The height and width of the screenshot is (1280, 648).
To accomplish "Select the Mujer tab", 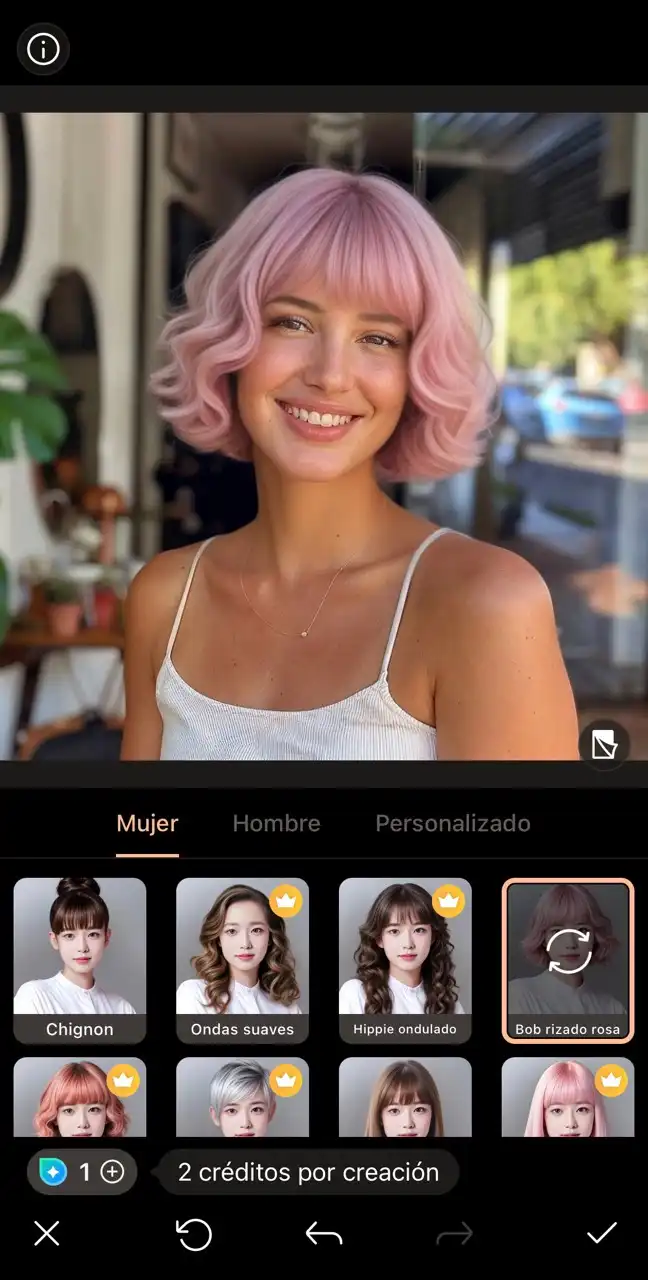I will pos(147,824).
